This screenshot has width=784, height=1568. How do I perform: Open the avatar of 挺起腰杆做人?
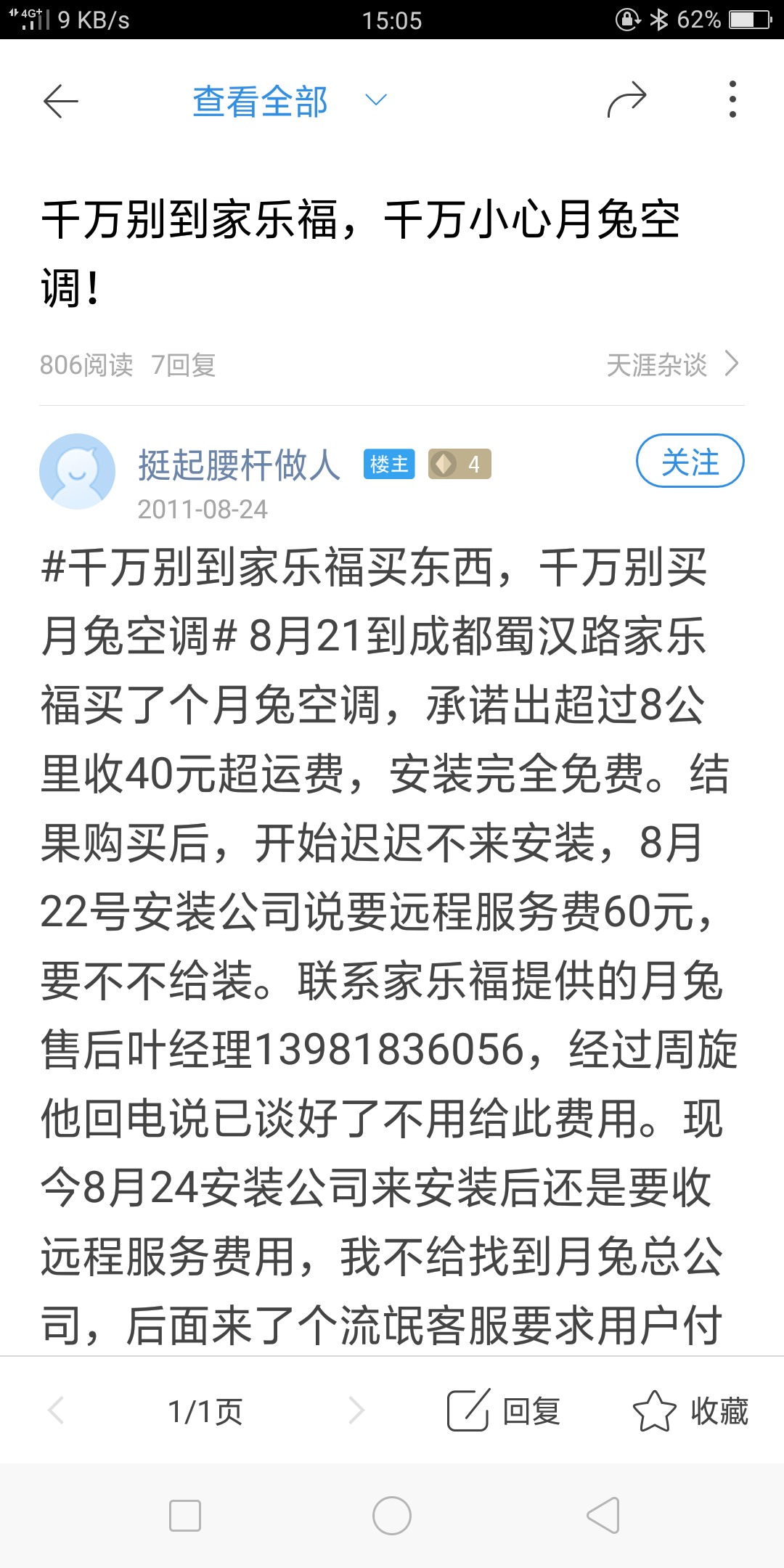pyautogui.click(x=77, y=471)
